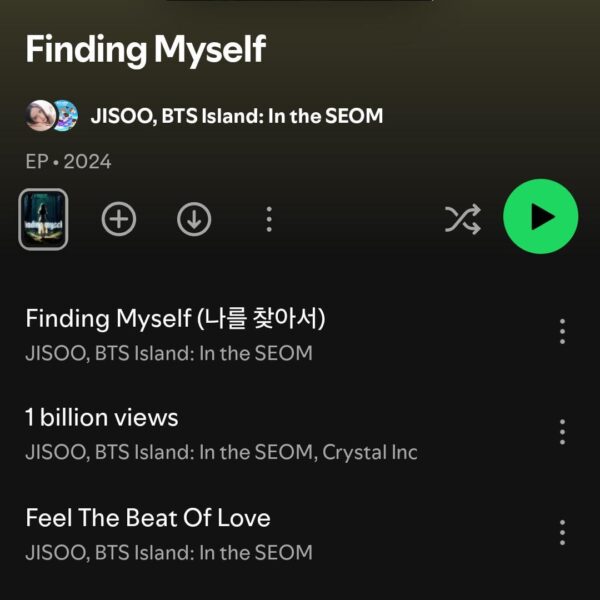Open artists JISOO, BTS Island: In the SEOM
The width and height of the screenshot is (600, 600).
[236, 116]
